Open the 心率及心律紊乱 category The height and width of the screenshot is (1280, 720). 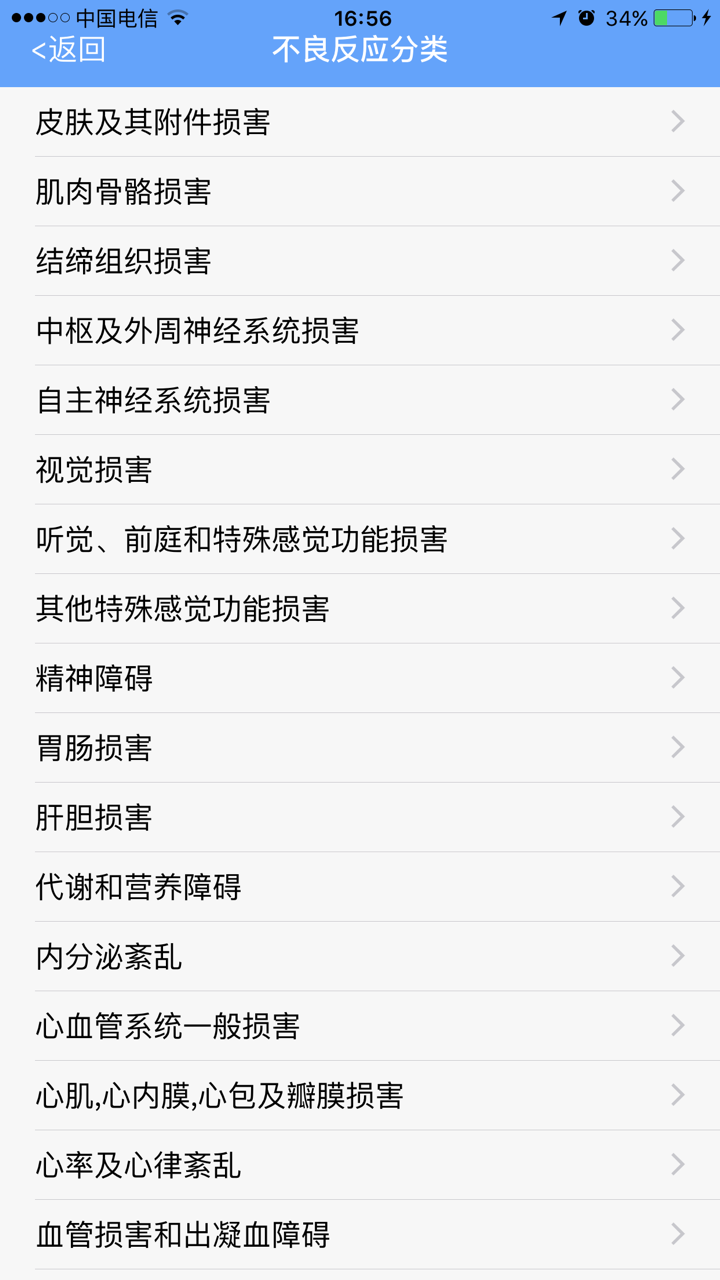coord(360,1165)
